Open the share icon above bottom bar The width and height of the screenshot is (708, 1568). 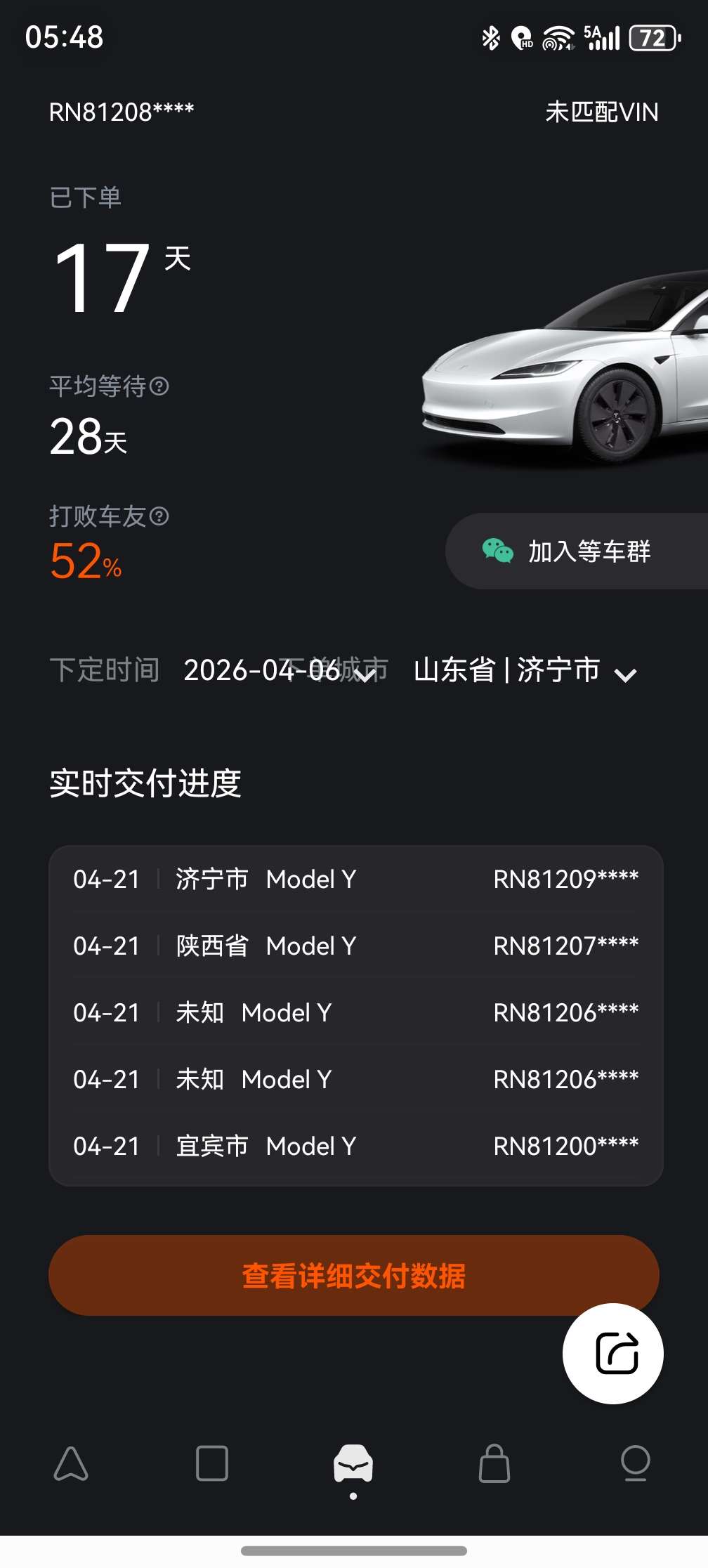tap(613, 1352)
